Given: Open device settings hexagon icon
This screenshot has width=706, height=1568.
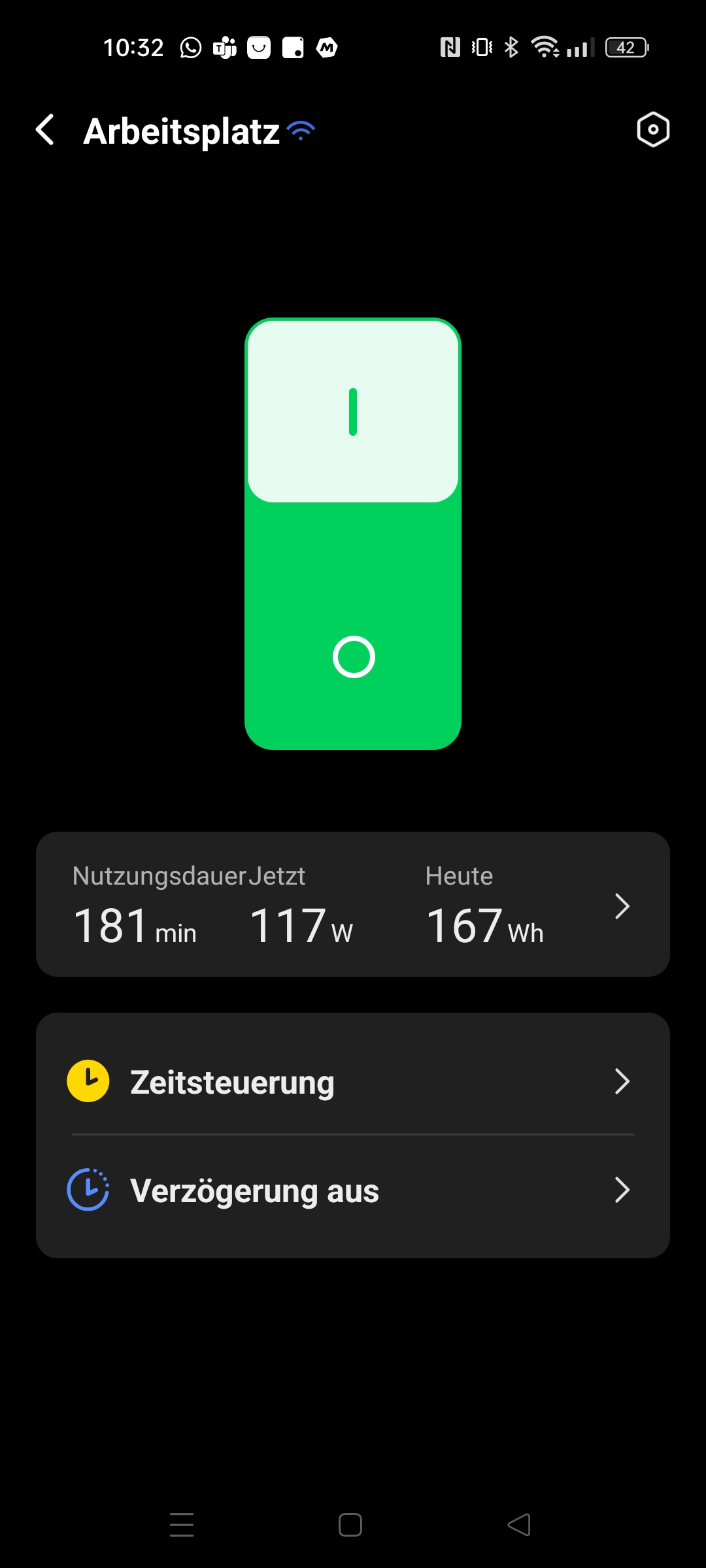Looking at the screenshot, I should [653, 129].
